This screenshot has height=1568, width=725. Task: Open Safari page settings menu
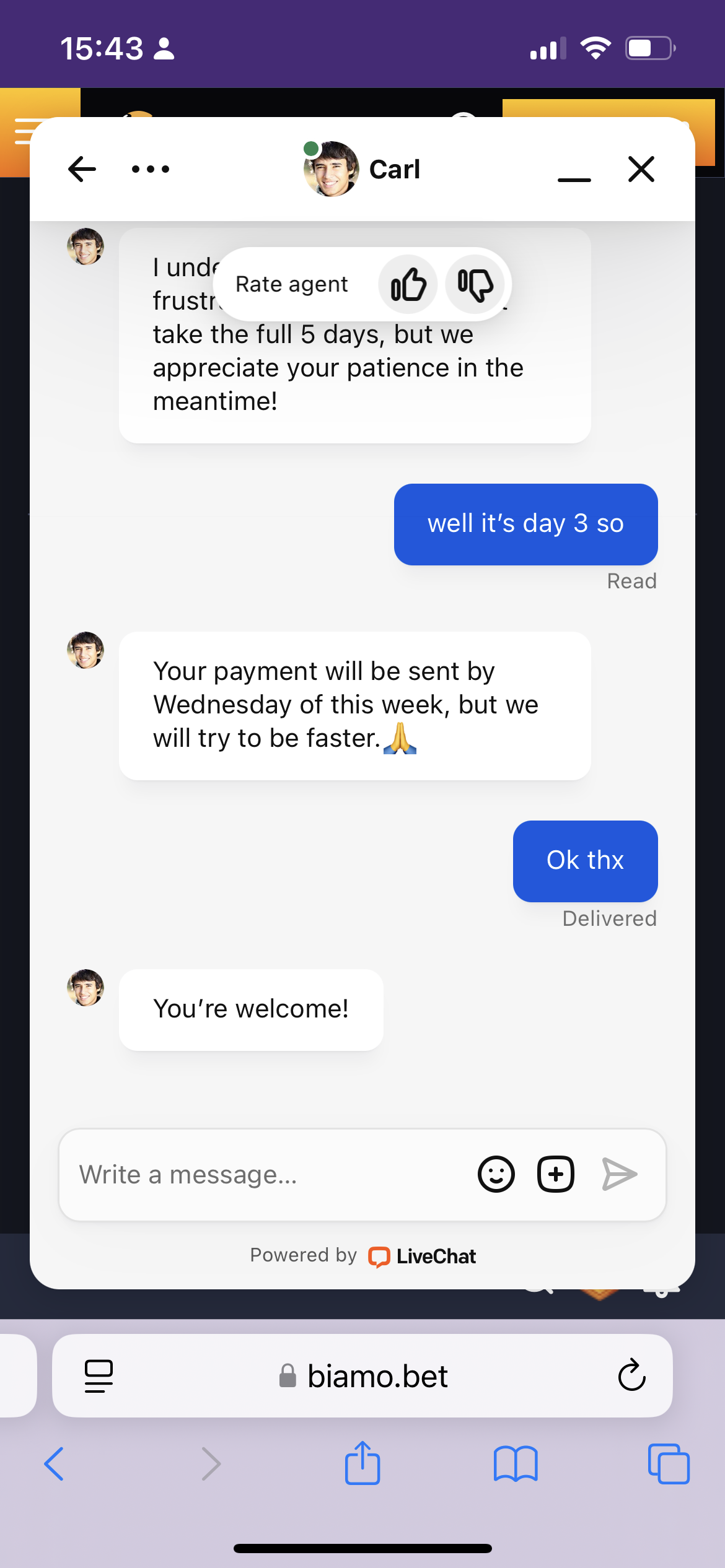(x=99, y=1376)
